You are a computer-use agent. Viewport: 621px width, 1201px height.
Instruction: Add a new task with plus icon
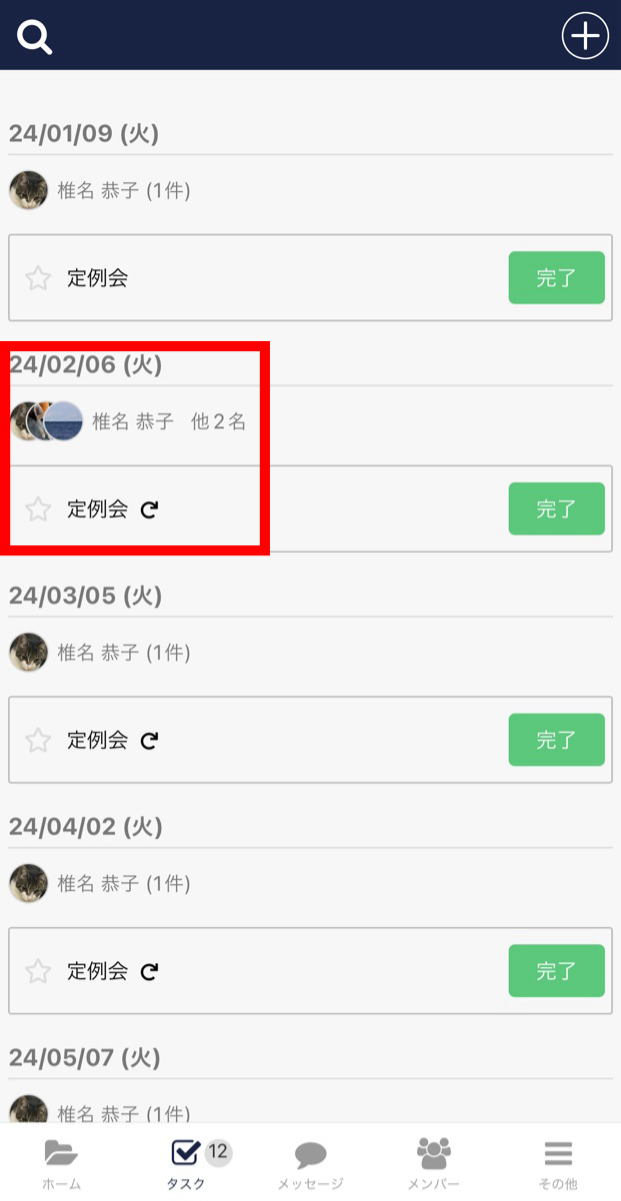coord(585,36)
